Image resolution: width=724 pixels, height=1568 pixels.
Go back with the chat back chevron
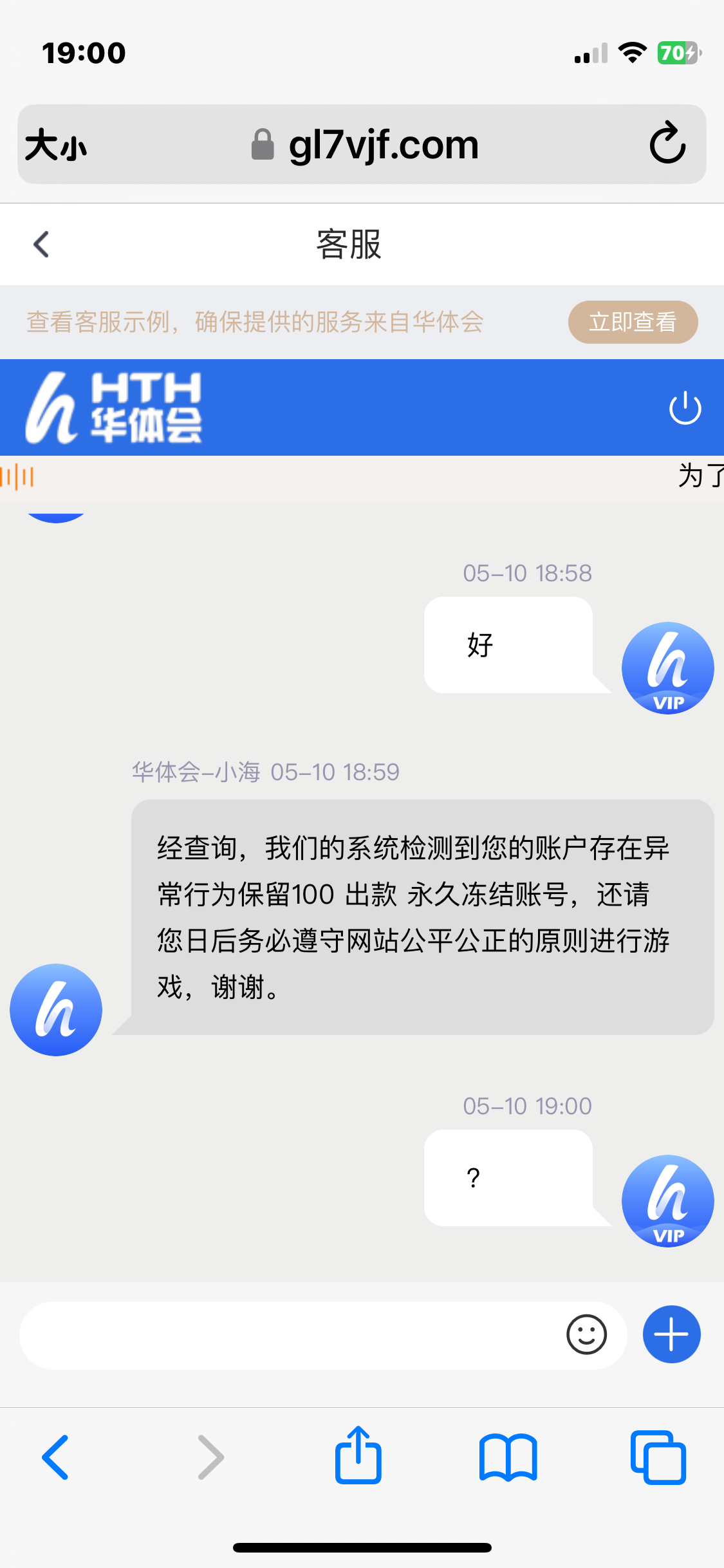click(41, 244)
